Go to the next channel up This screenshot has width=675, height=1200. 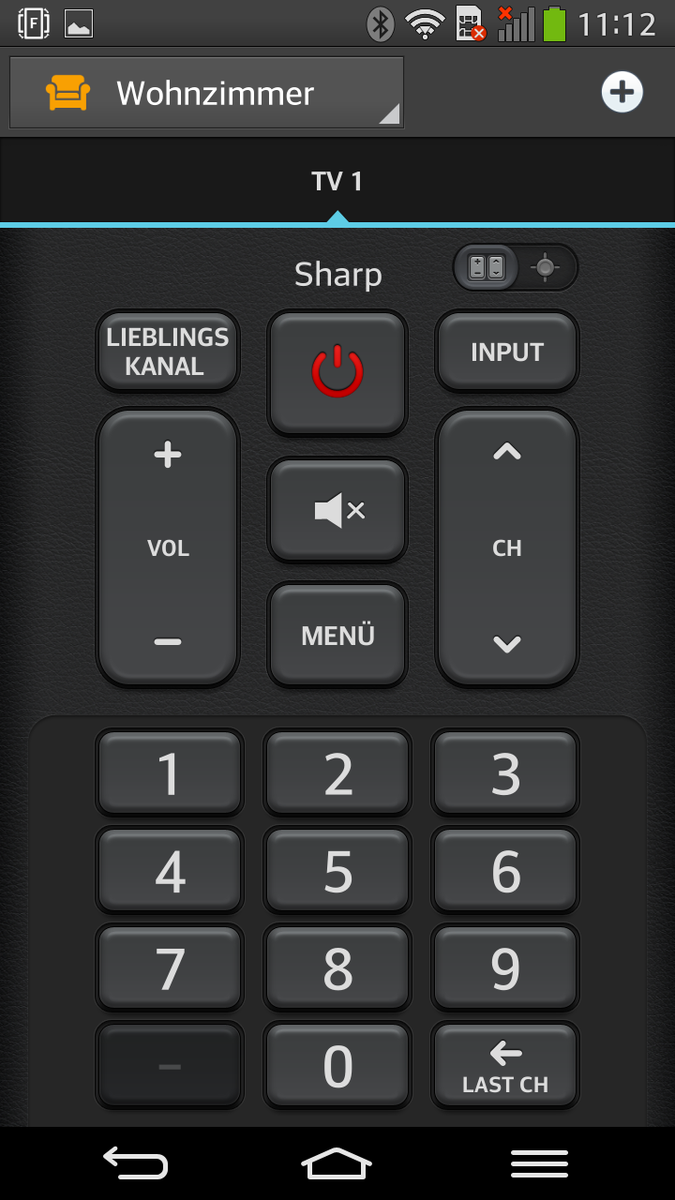507,454
